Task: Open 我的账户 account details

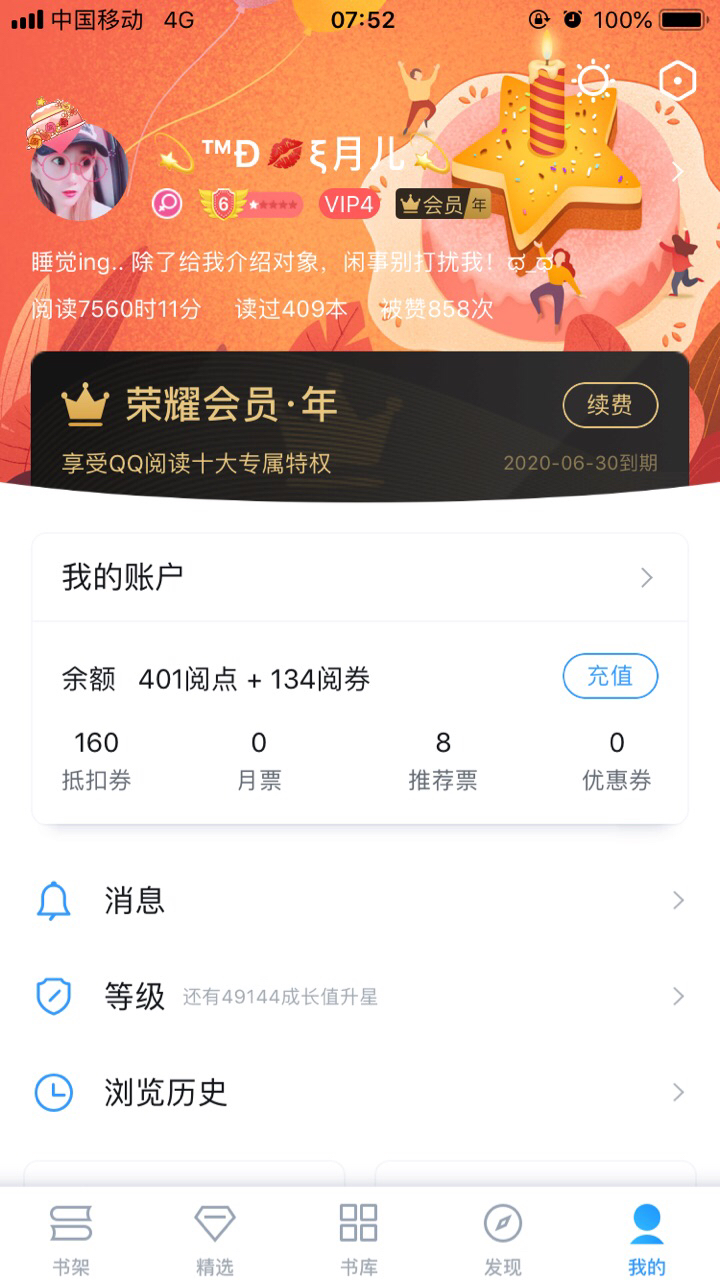Action: tap(360, 577)
